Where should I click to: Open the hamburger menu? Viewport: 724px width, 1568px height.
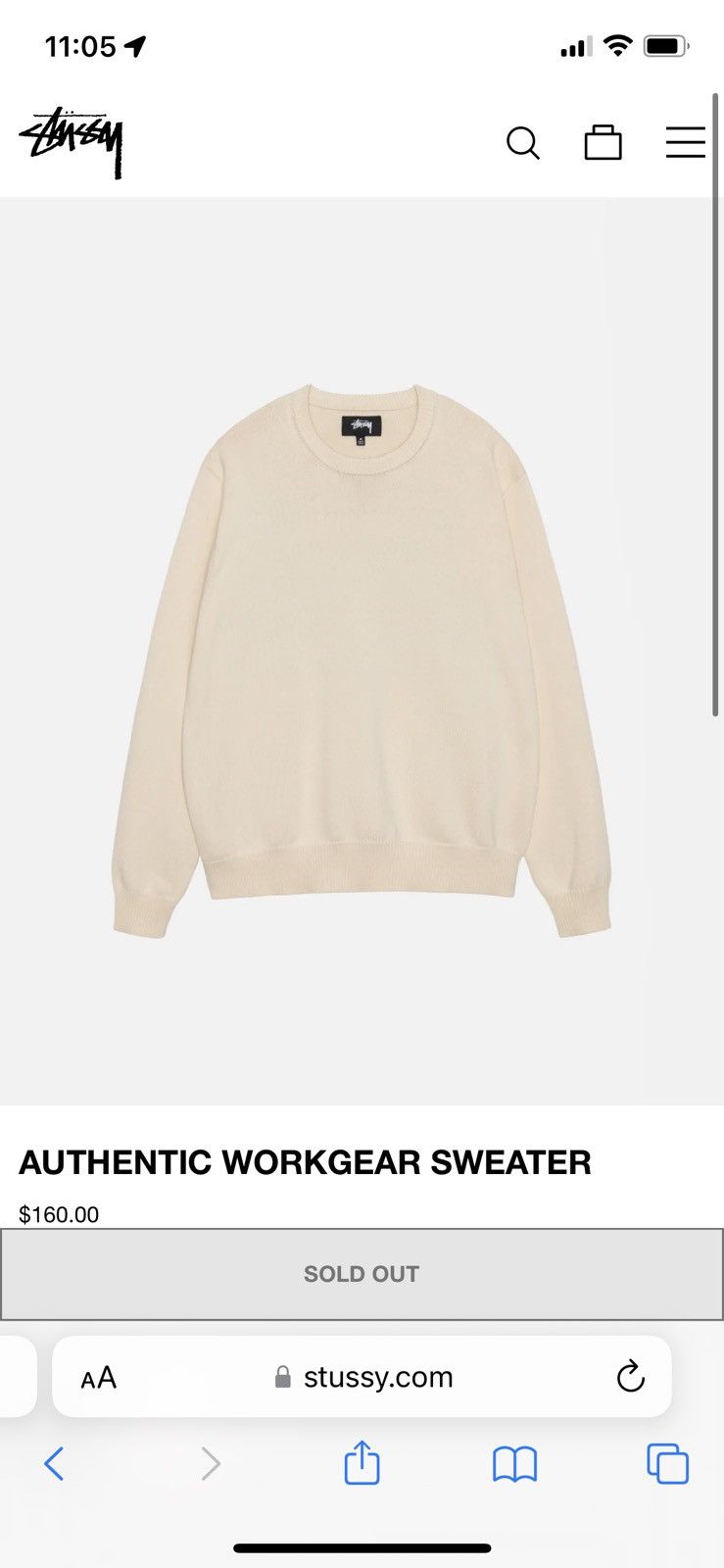686,142
